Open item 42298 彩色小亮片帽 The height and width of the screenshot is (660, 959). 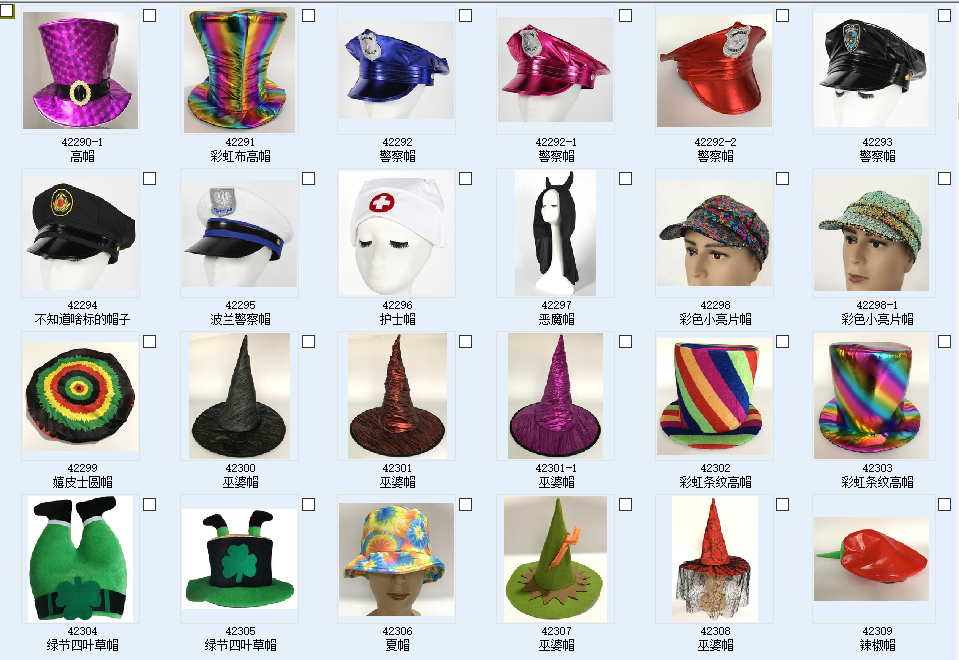coord(714,233)
